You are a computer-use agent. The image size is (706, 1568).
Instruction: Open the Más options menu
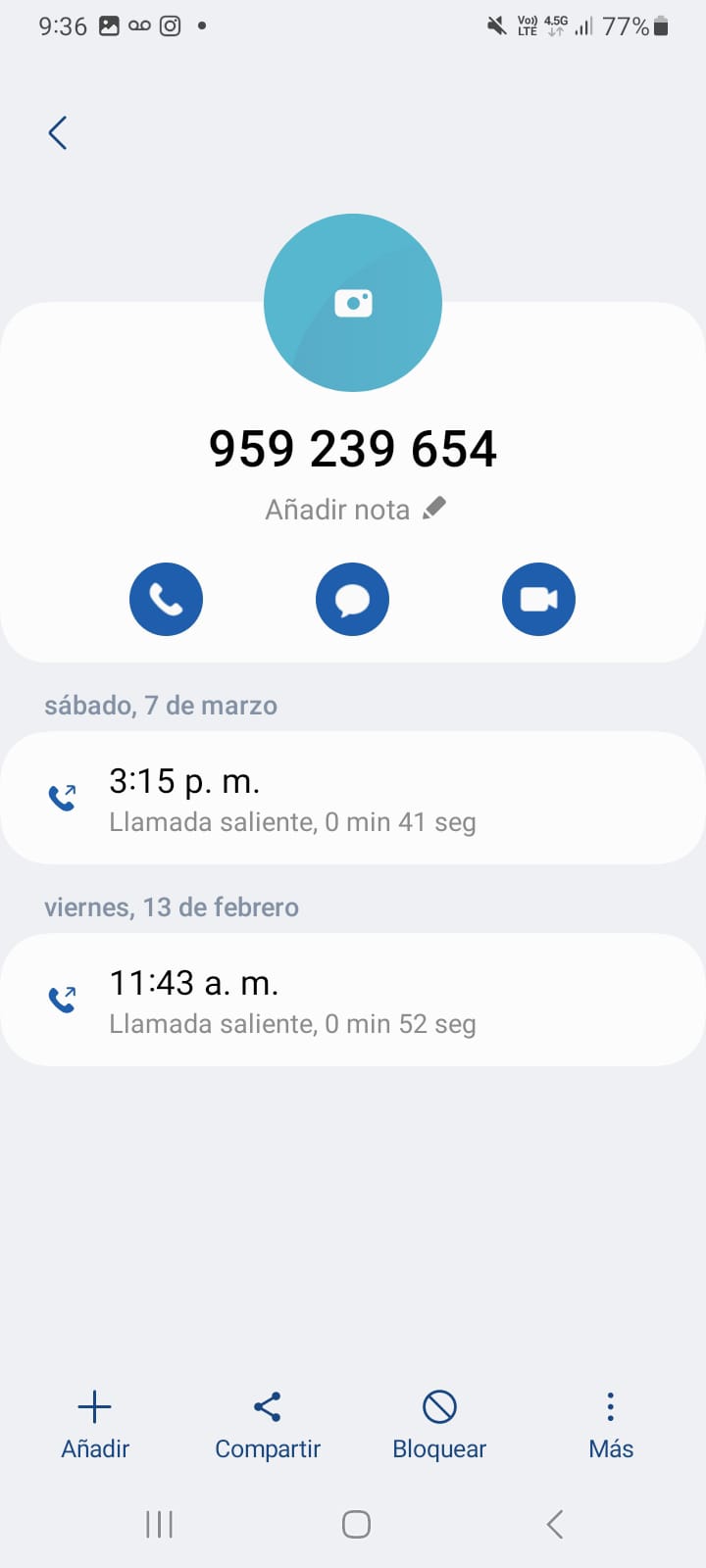611,1425
